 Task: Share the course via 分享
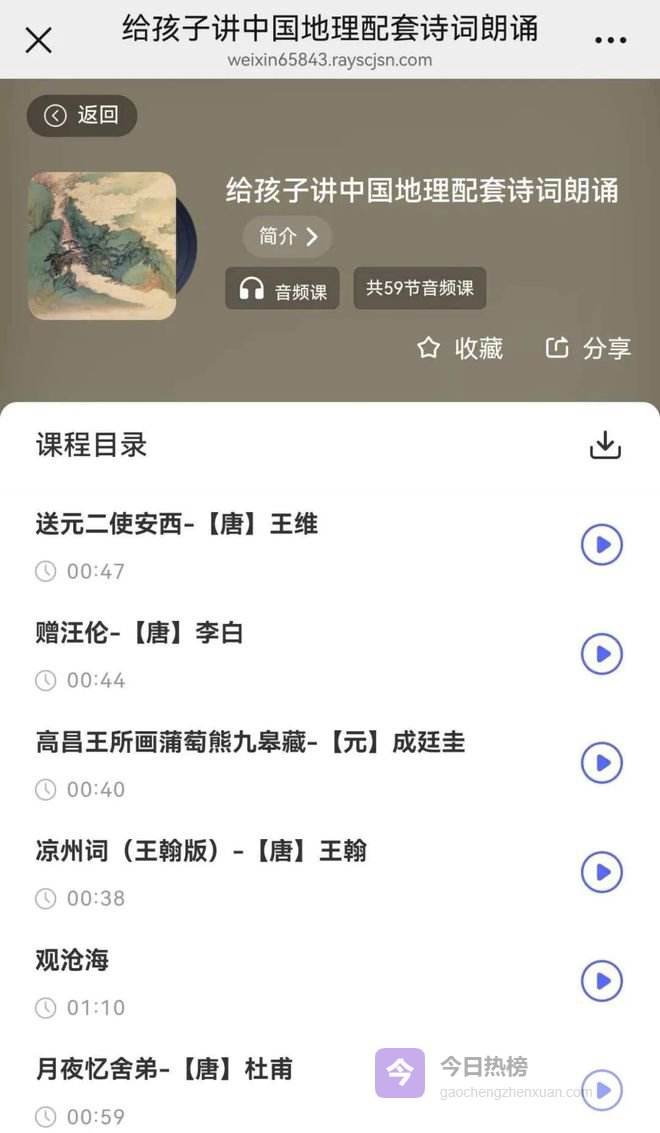[588, 348]
